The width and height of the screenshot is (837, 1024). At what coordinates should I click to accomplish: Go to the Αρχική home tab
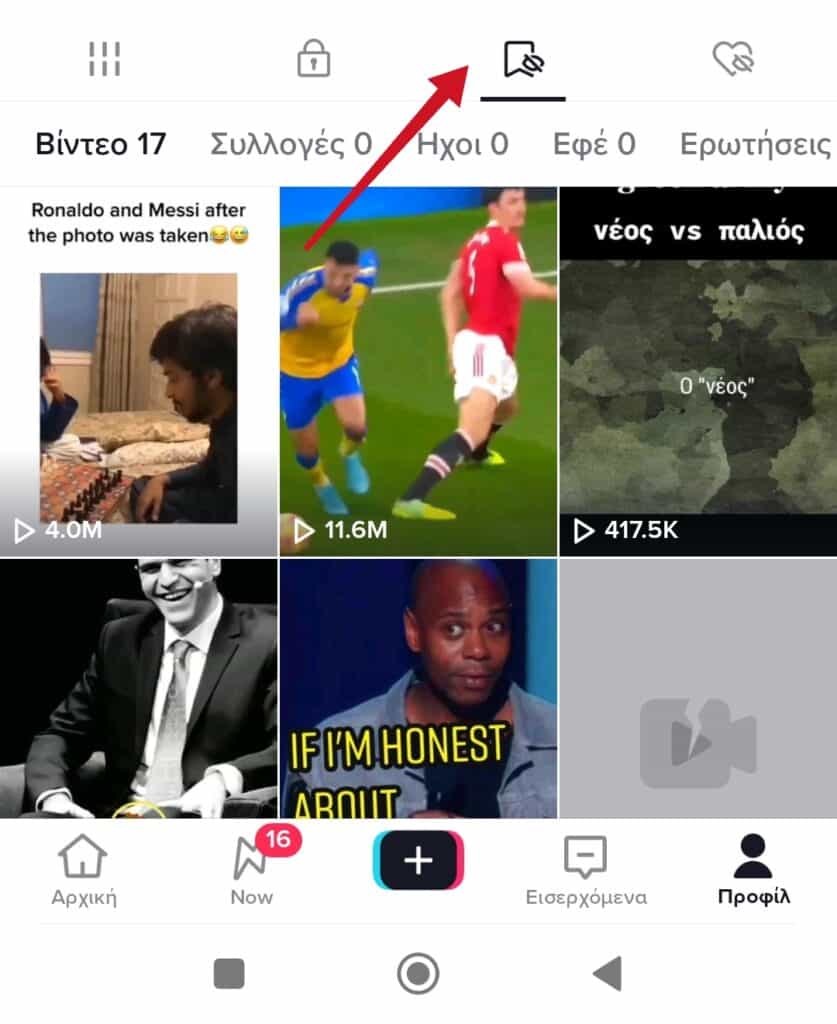click(84, 870)
